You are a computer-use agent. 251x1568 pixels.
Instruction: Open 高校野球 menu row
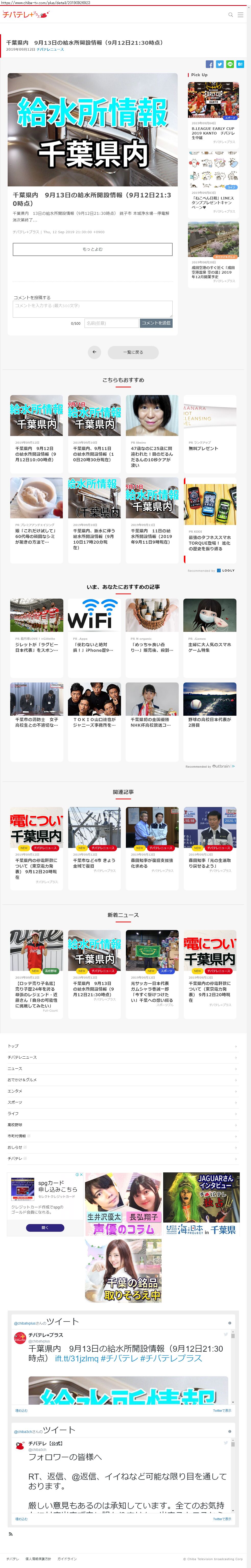click(x=122, y=1124)
